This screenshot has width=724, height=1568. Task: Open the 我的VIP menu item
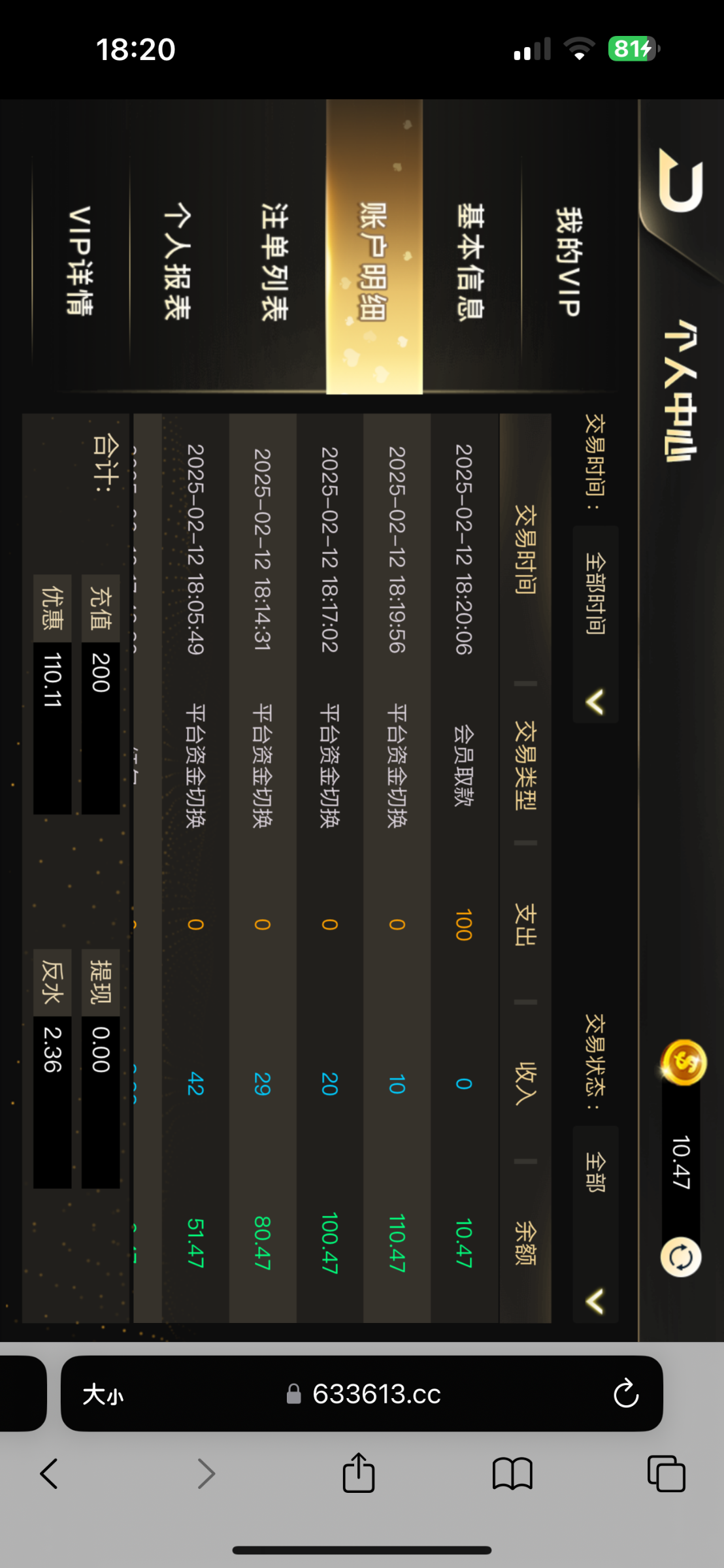pyautogui.click(x=568, y=261)
